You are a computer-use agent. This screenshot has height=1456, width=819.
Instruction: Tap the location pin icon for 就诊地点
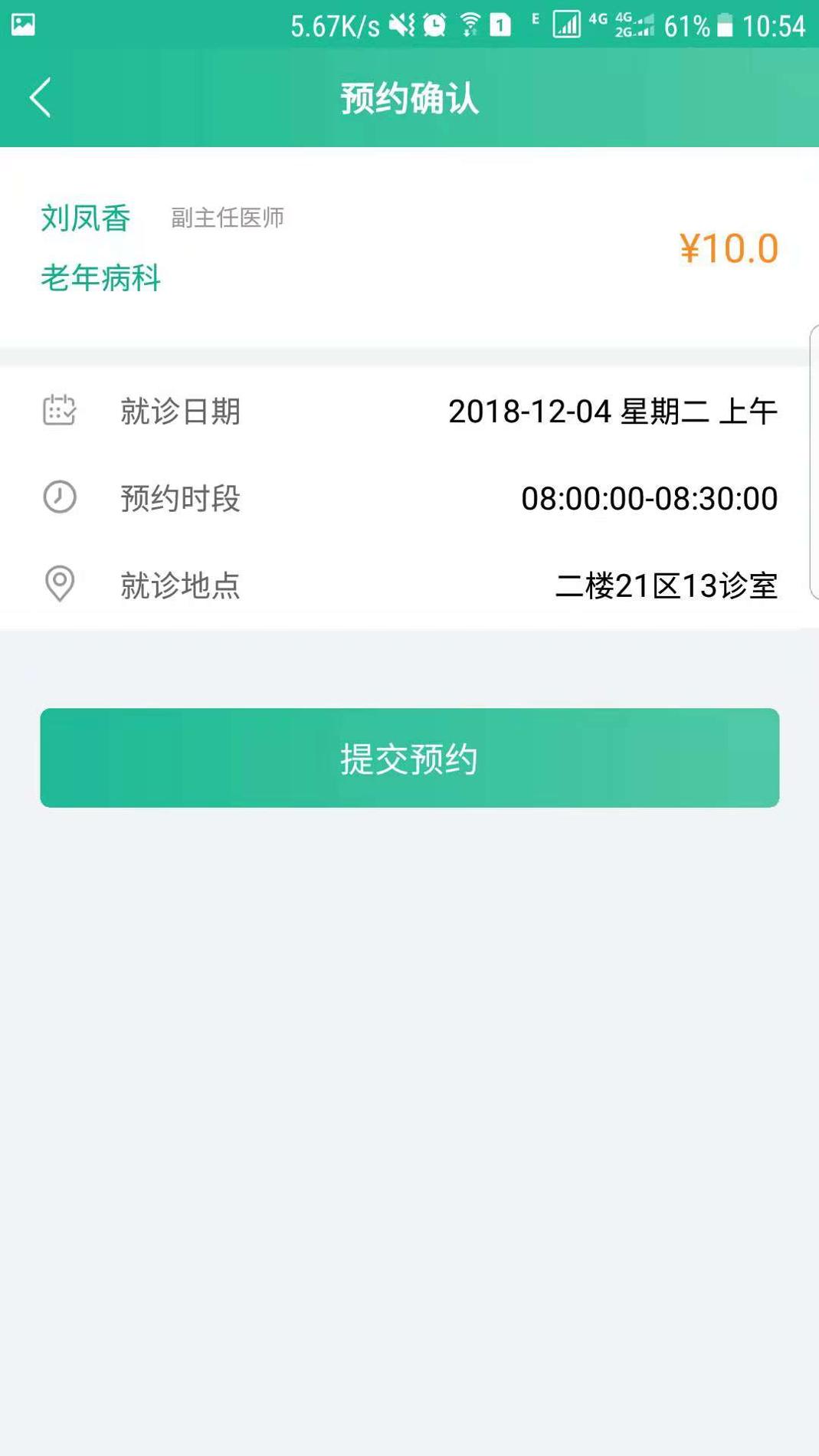[60, 585]
